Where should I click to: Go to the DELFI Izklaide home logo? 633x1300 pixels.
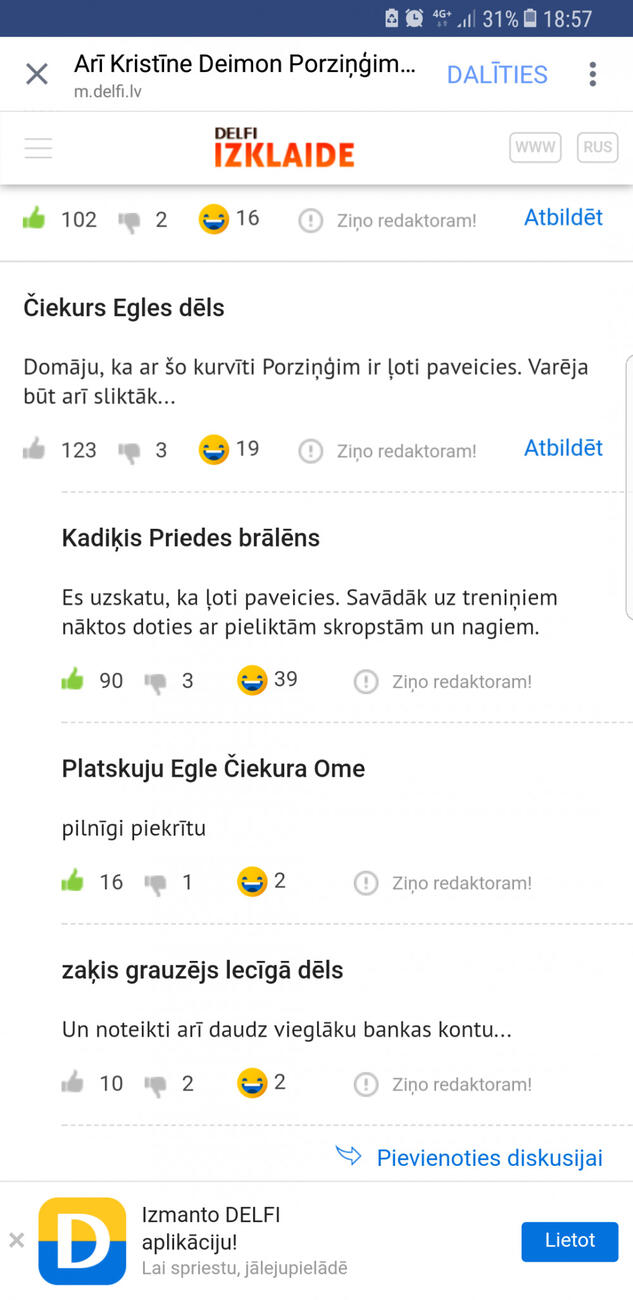[x=284, y=148]
